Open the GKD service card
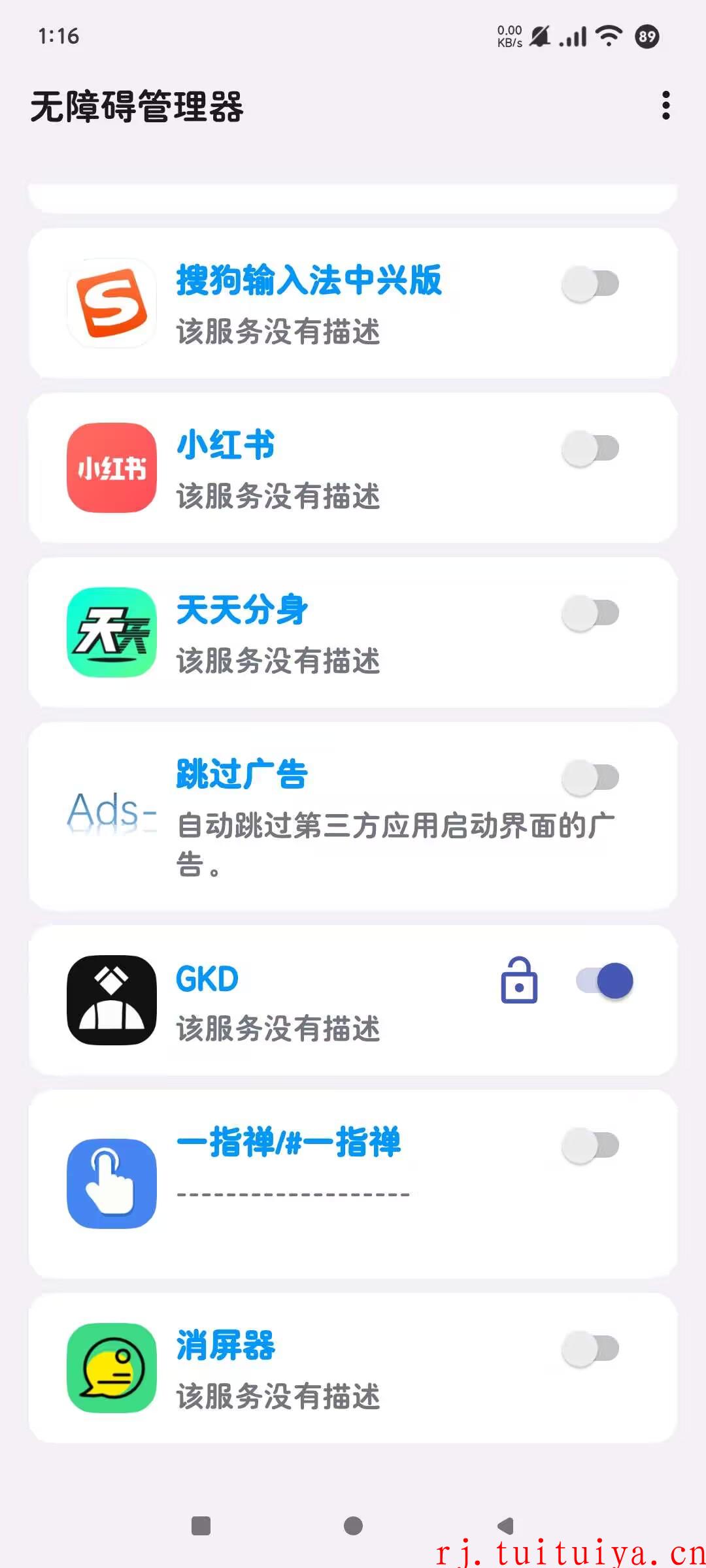The image size is (706, 1568). pos(353,1000)
